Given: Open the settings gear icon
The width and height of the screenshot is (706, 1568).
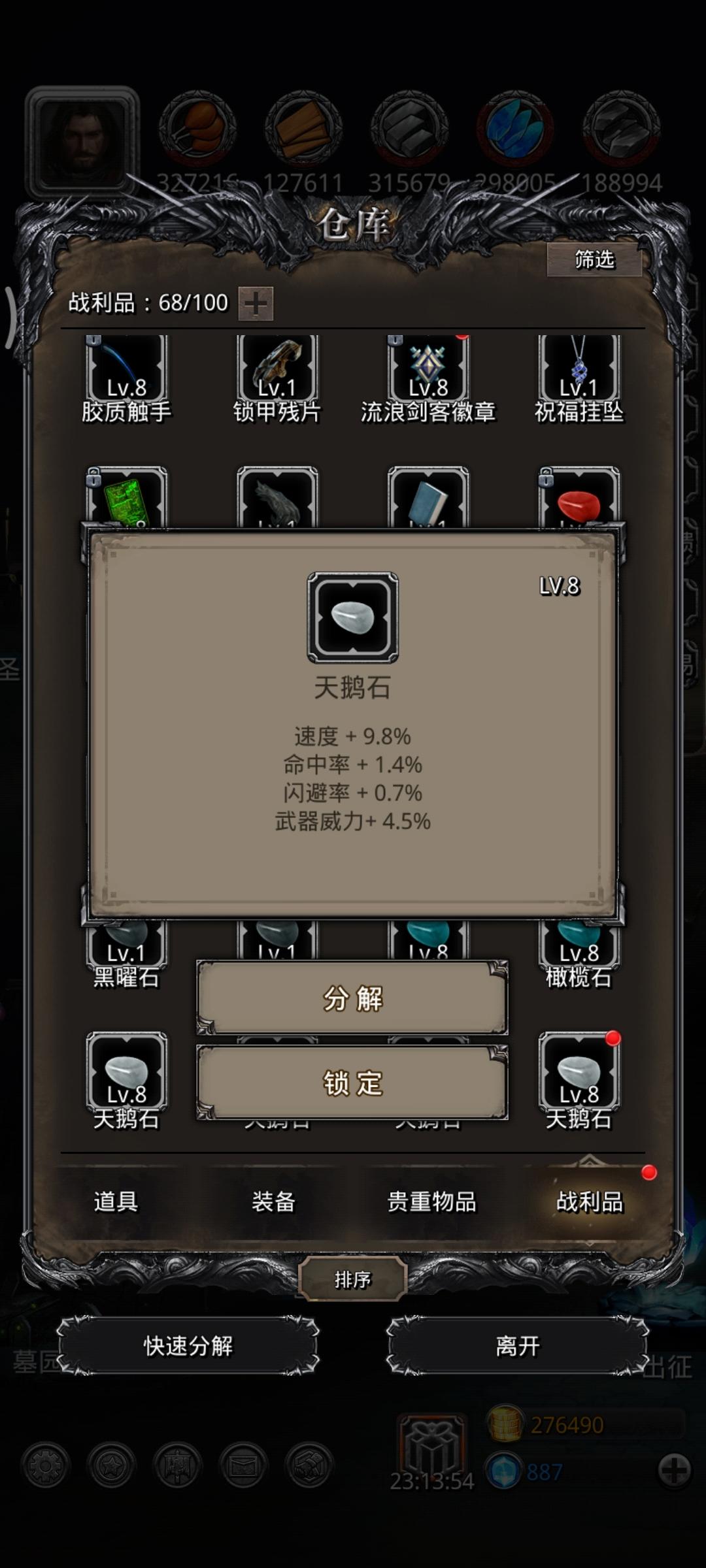Looking at the screenshot, I should click(x=44, y=1463).
